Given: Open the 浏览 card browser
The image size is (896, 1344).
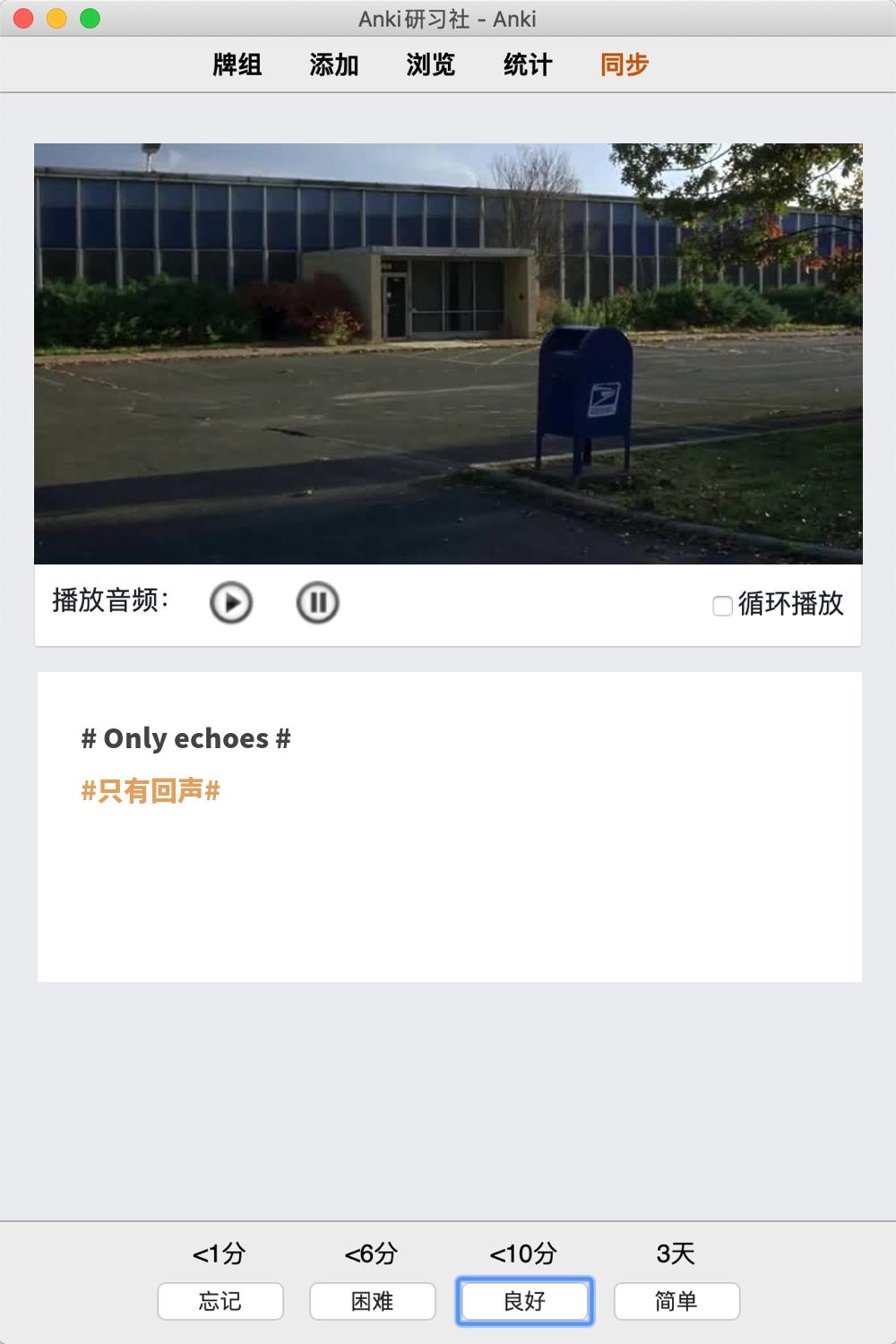Looking at the screenshot, I should [431, 65].
